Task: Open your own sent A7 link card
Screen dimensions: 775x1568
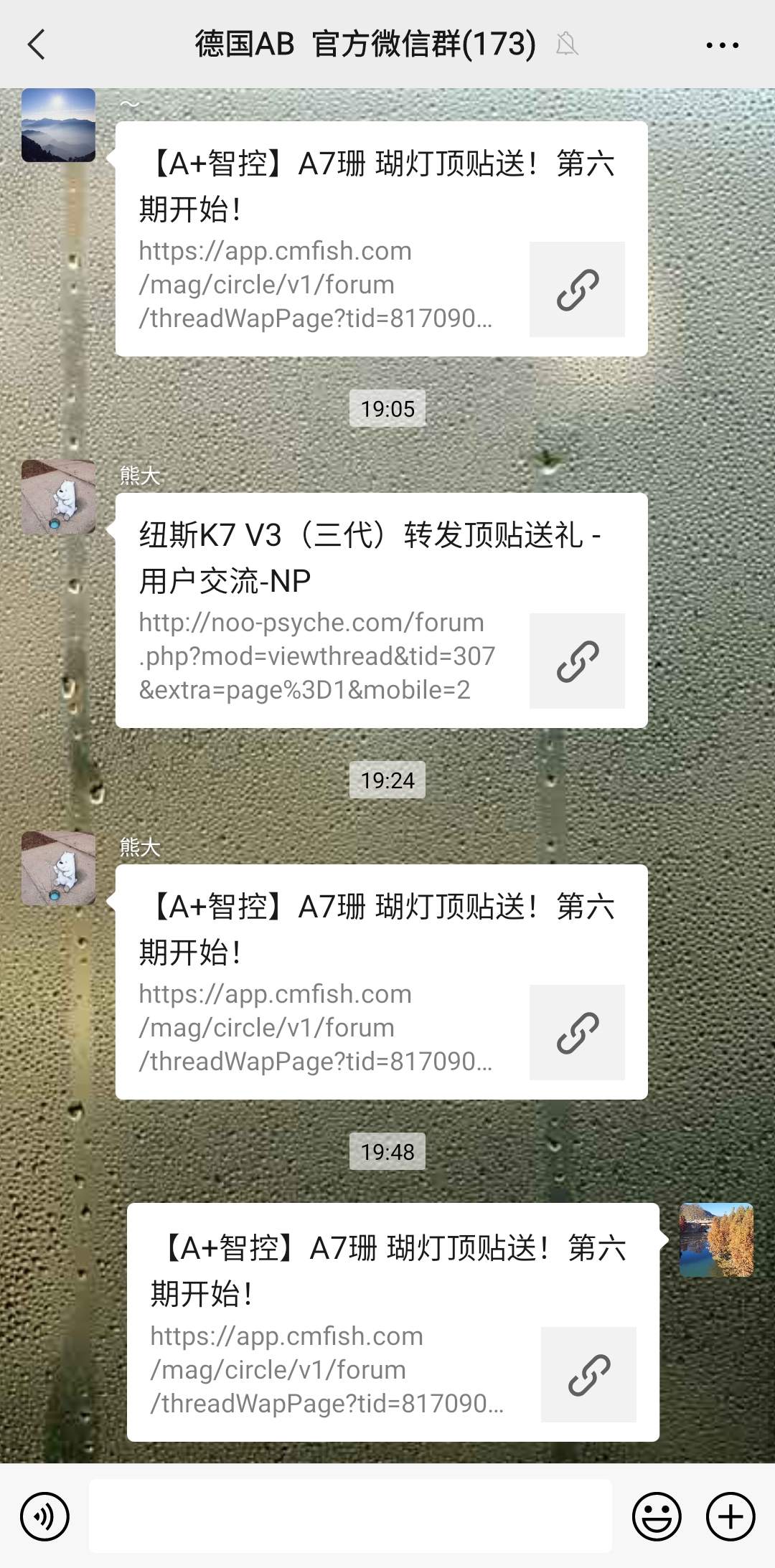Action: coord(393,1323)
